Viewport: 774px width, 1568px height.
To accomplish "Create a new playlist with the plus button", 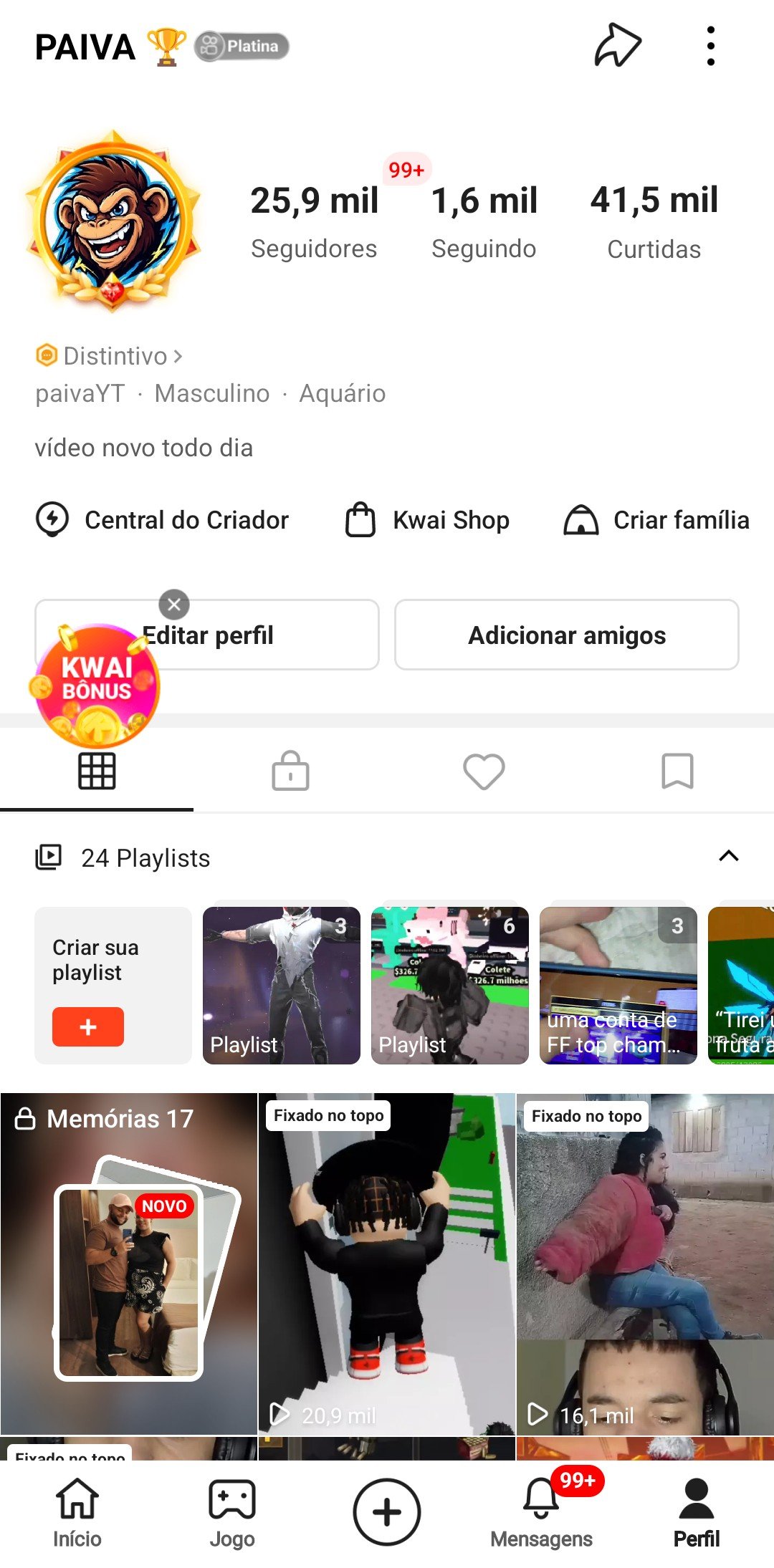I will (88, 1026).
